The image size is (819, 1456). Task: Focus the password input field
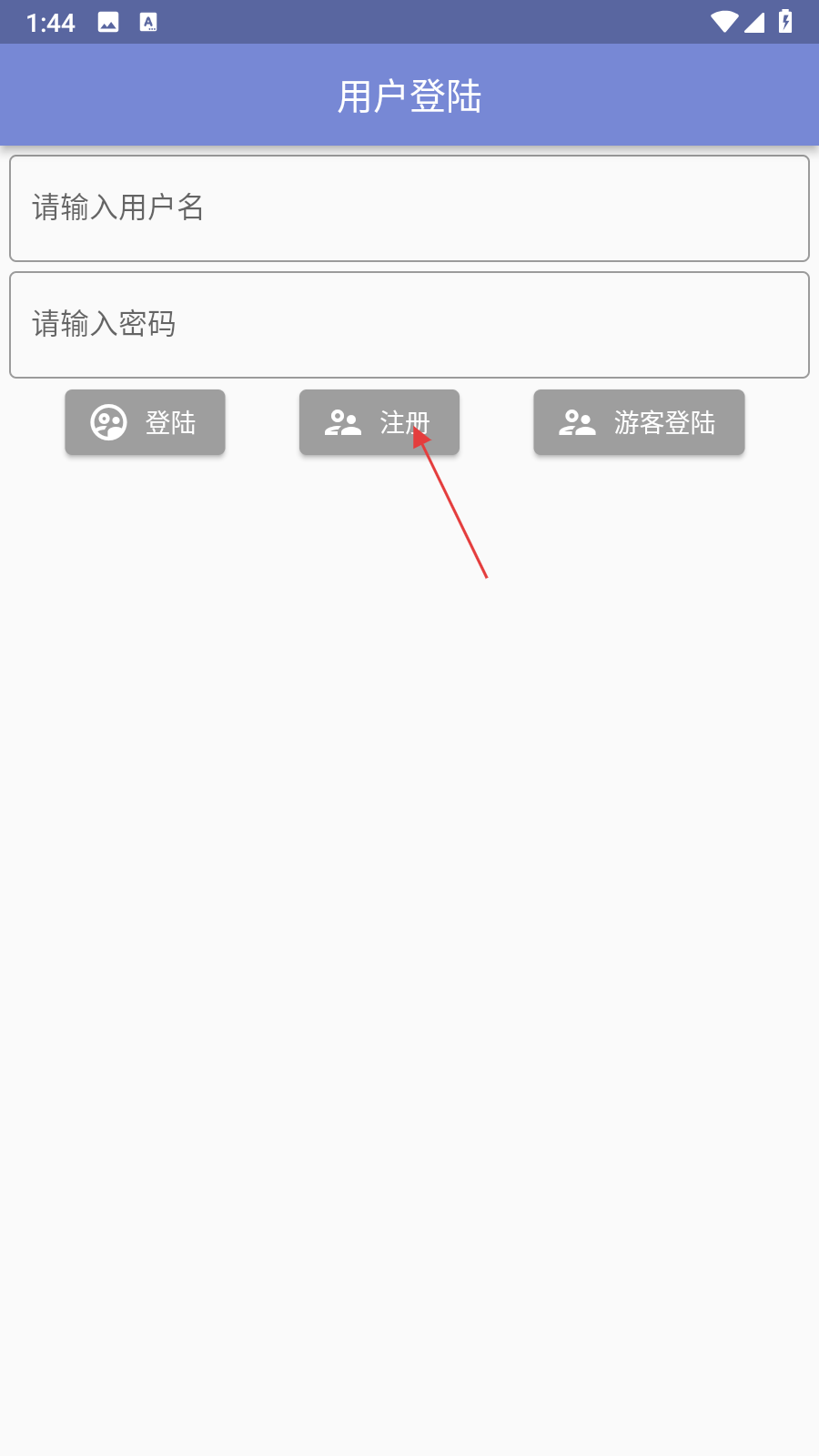pos(409,325)
